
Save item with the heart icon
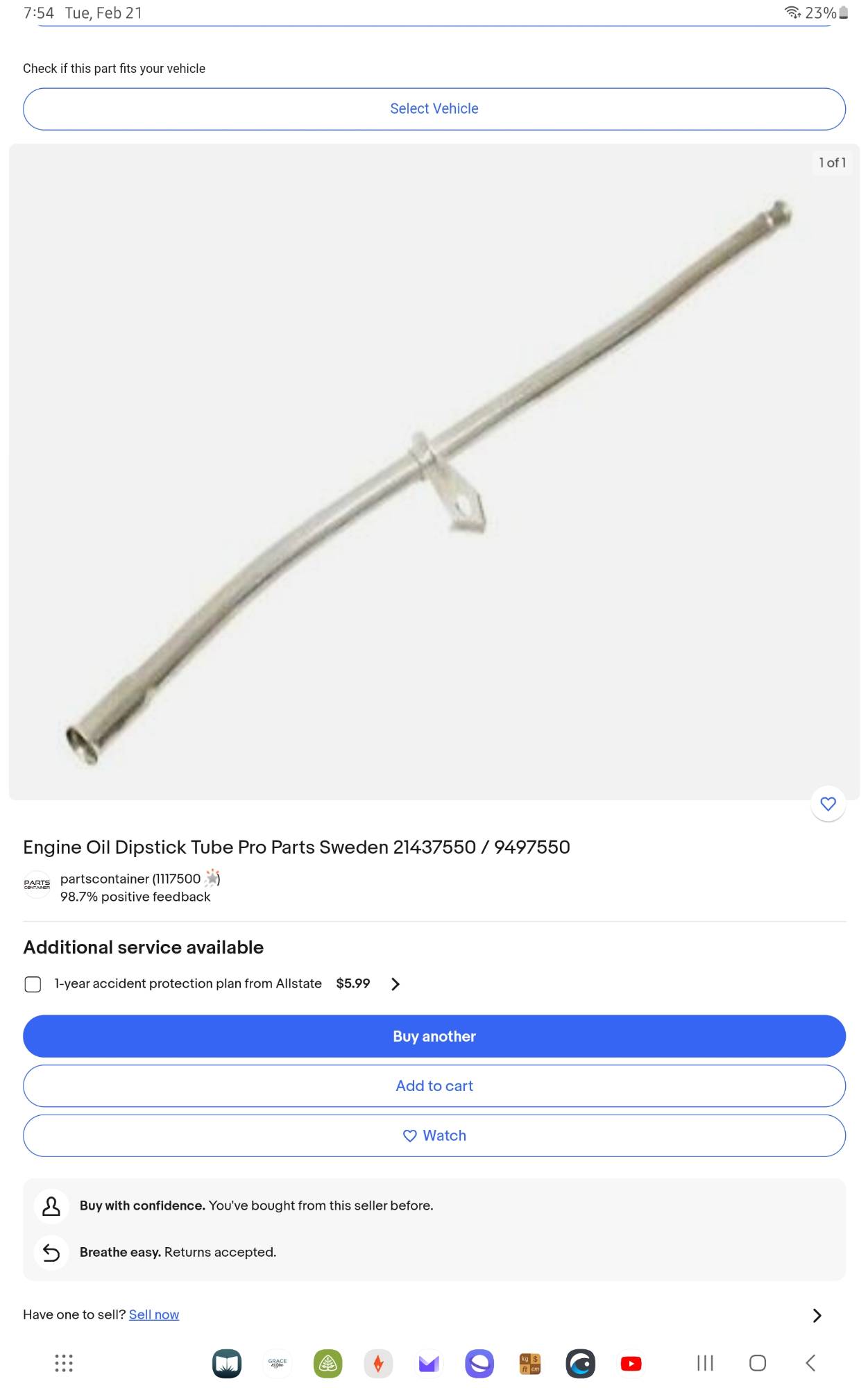click(828, 804)
